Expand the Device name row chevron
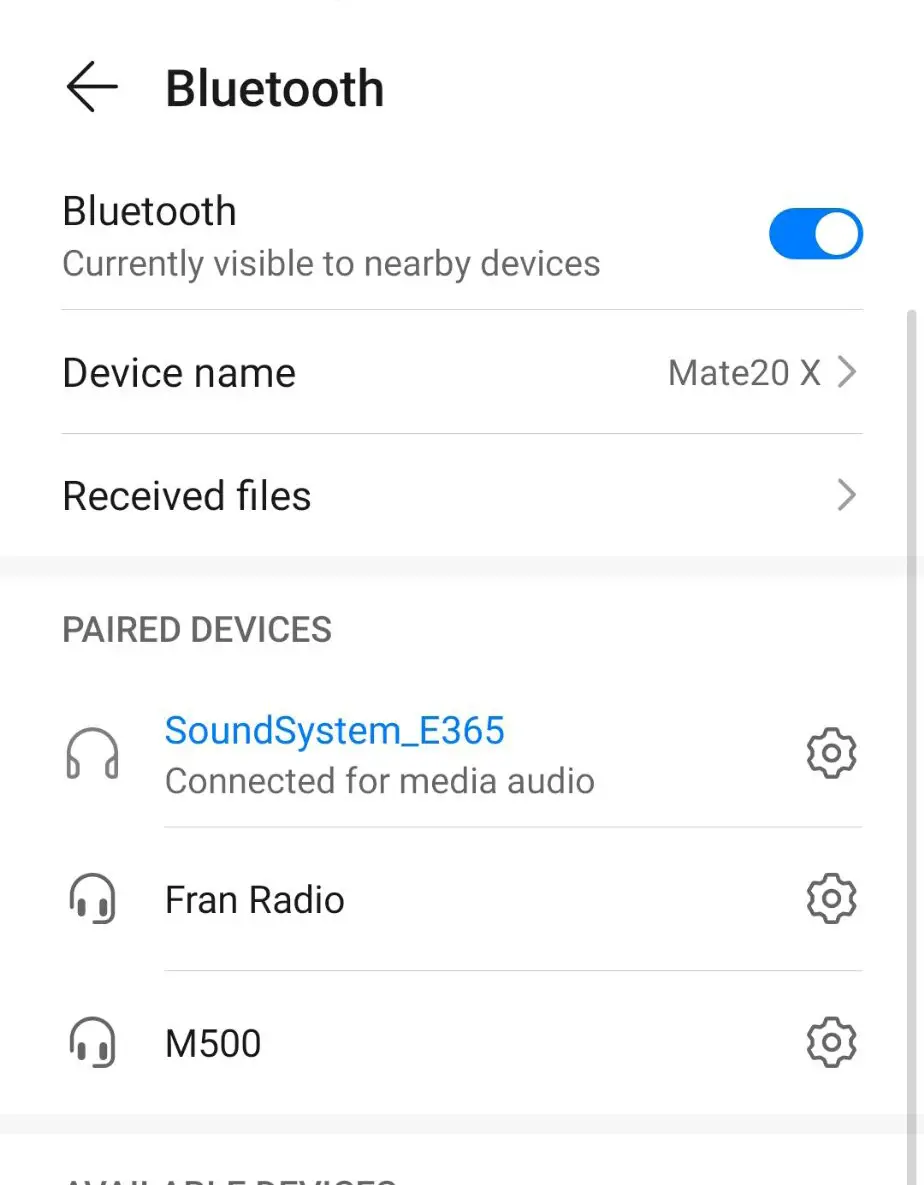The height and width of the screenshot is (1185, 924). pyautogui.click(x=849, y=372)
